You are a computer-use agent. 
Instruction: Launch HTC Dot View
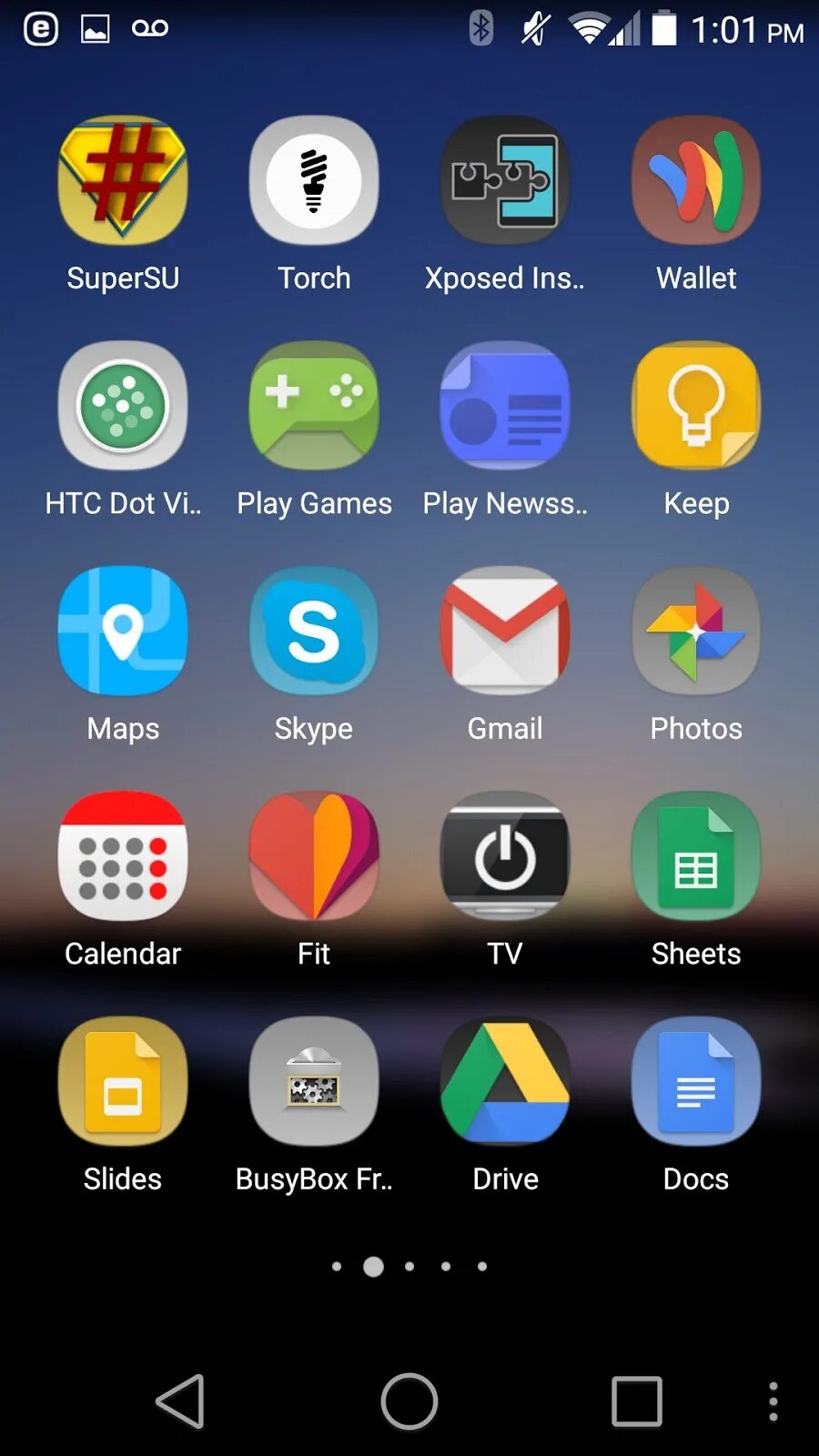pyautogui.click(x=123, y=406)
